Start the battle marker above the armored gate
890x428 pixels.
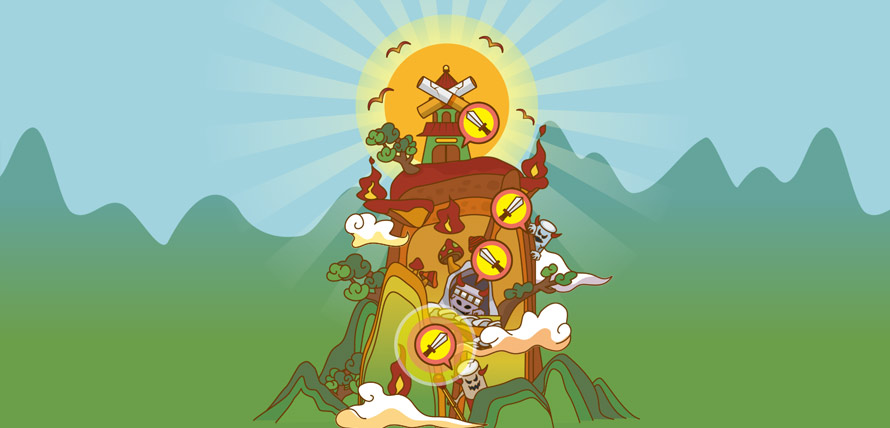(x=491, y=260)
